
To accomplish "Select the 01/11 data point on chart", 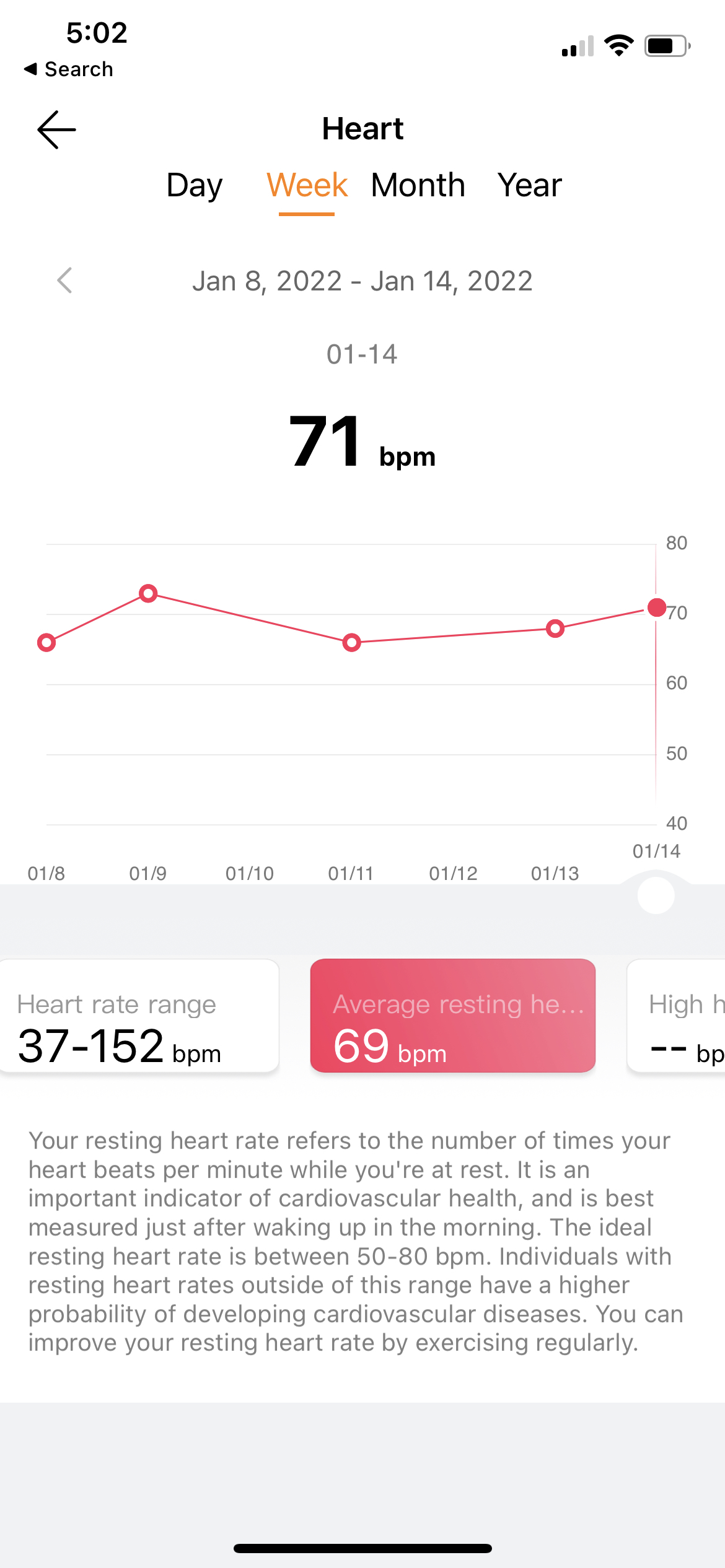I will click(x=351, y=643).
